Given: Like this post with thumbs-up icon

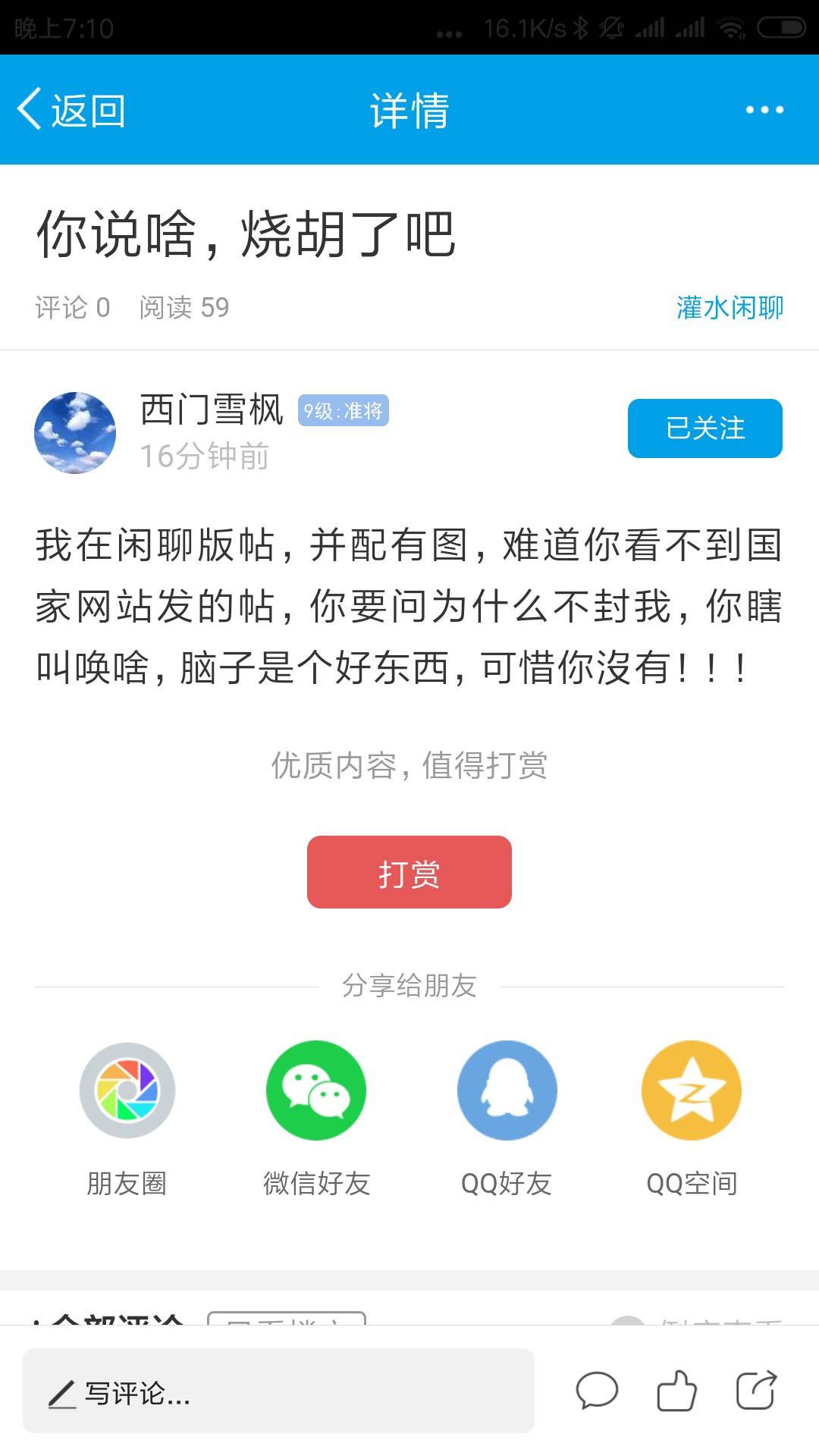Looking at the screenshot, I should (676, 1391).
